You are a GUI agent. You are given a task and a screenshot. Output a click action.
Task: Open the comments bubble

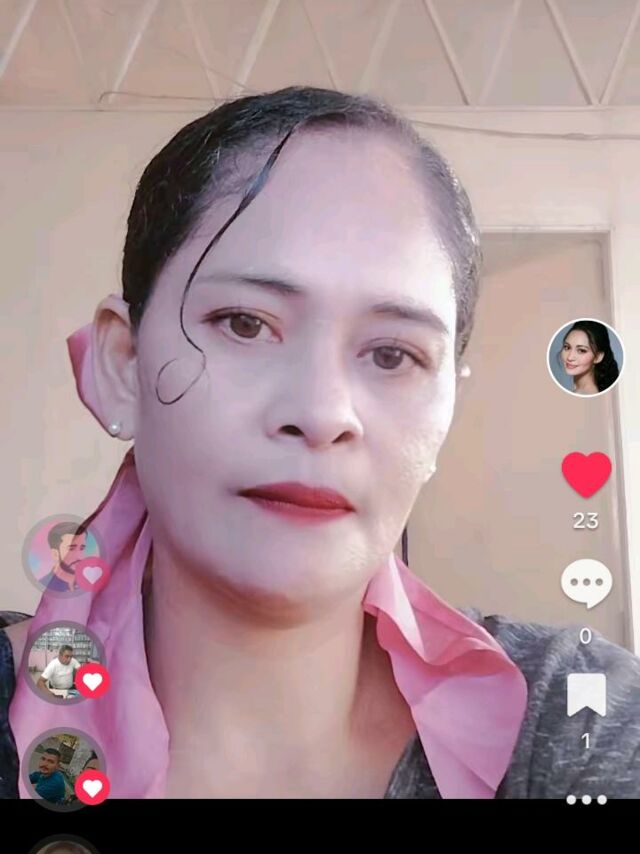586,583
